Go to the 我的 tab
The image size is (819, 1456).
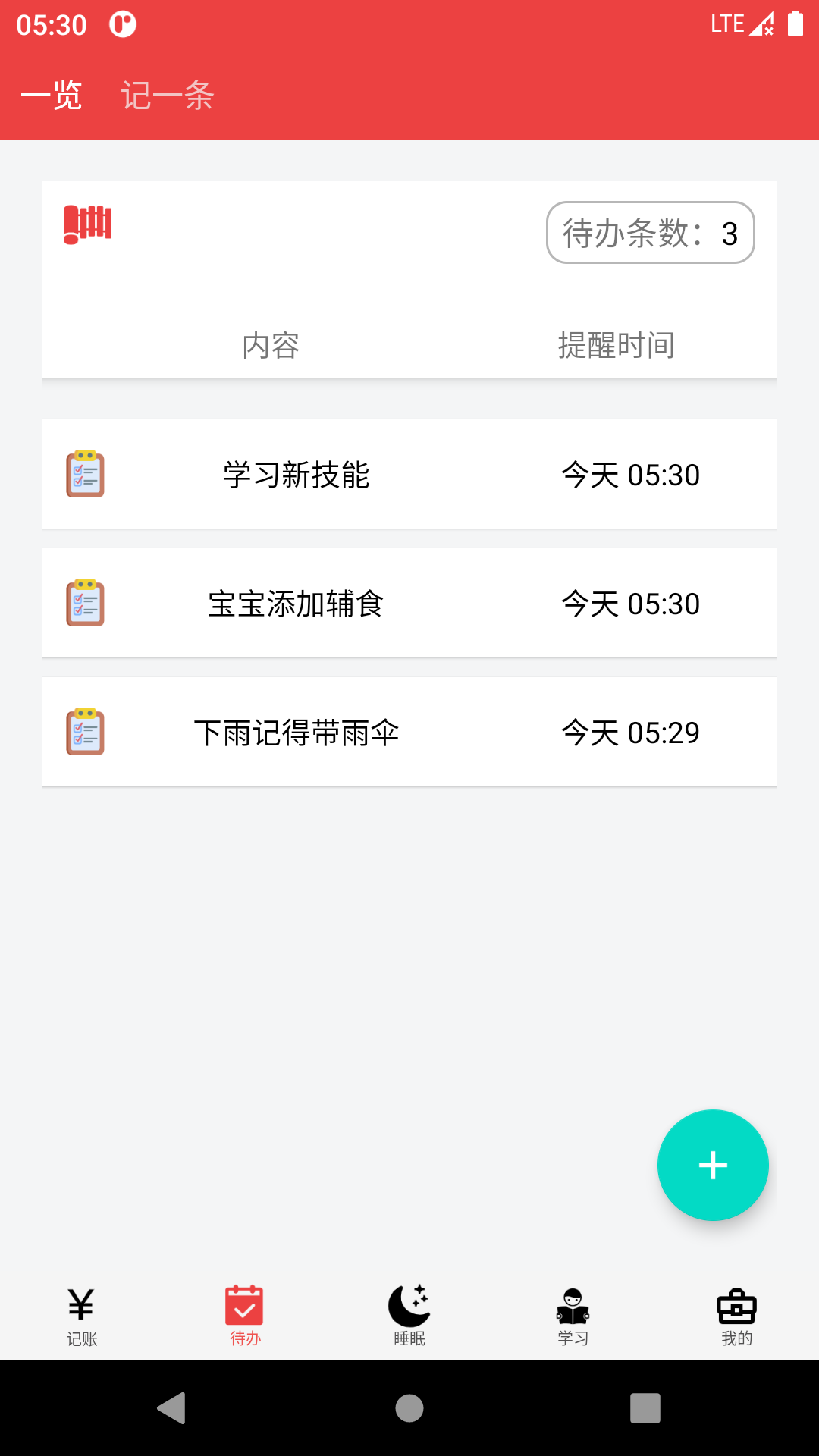pyautogui.click(x=736, y=1316)
